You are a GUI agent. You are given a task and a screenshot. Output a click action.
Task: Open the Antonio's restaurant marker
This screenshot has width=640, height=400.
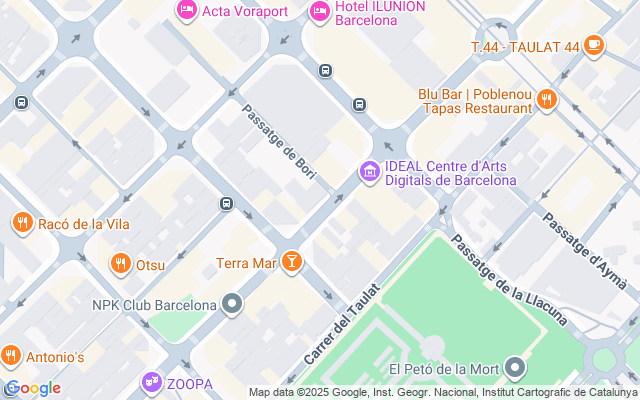(11, 355)
